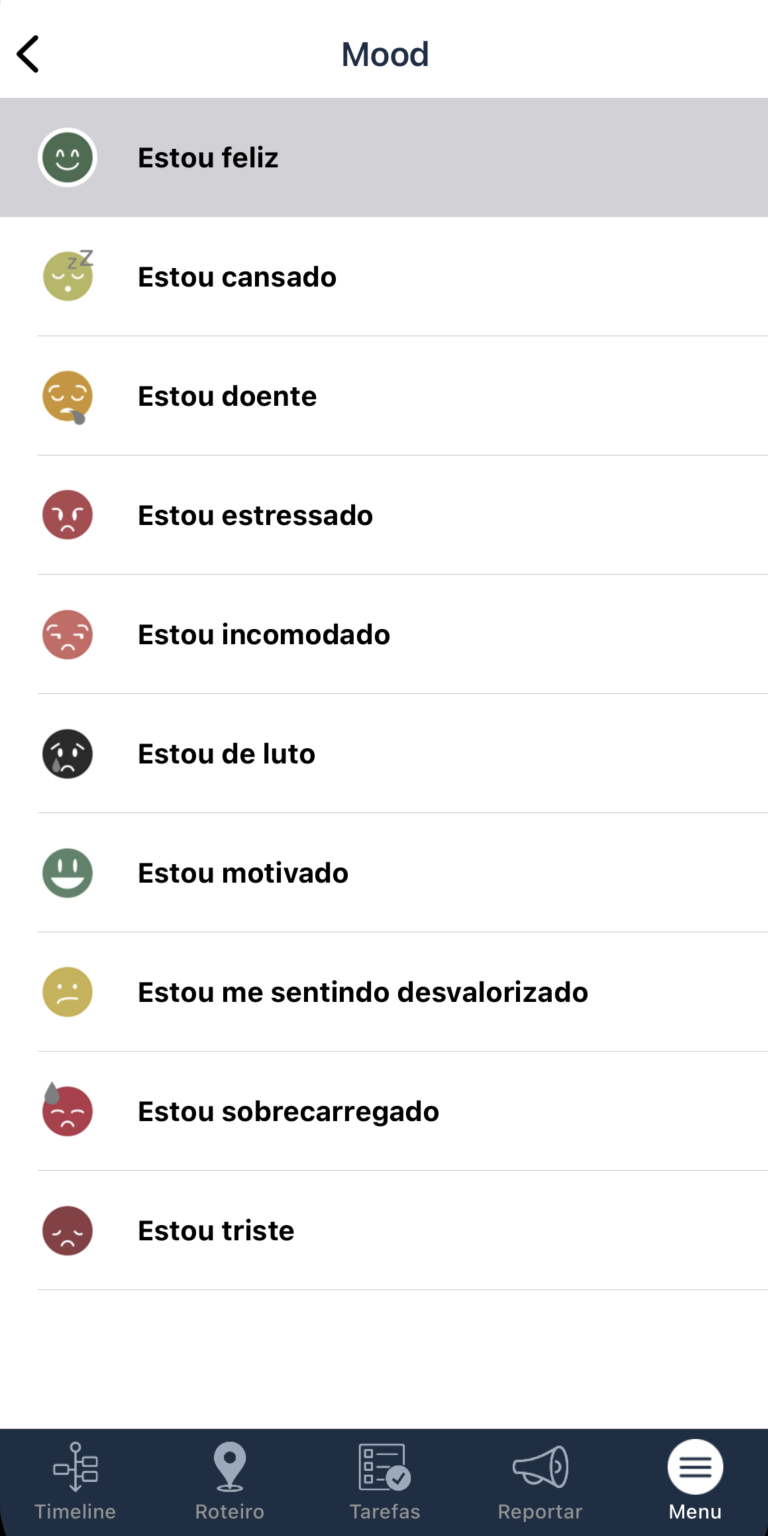Tap the stressed red face icon
768x1536 pixels.
pyautogui.click(x=67, y=515)
